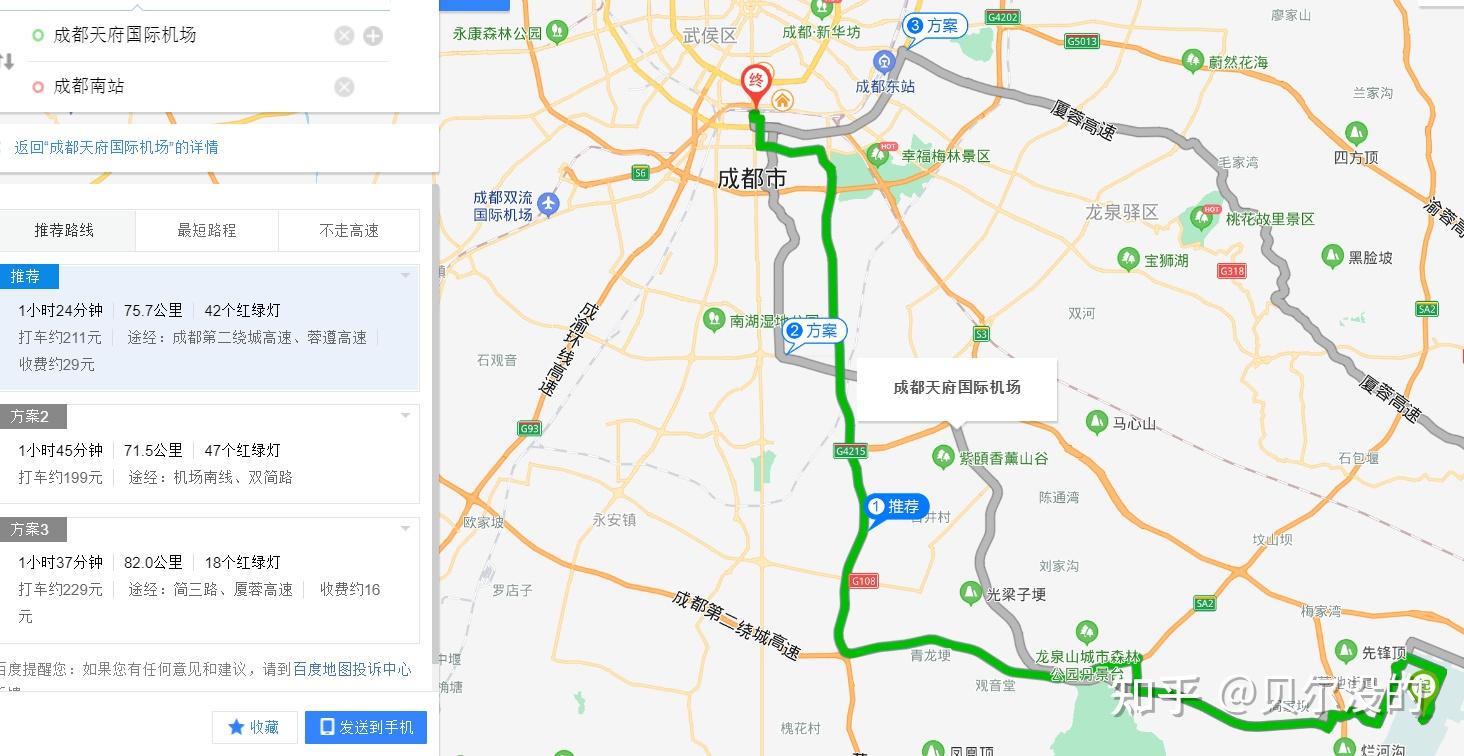This screenshot has height=756, width=1464.
Task: Return to 成都天府国际机场 details link
Action: pyautogui.click(x=116, y=147)
